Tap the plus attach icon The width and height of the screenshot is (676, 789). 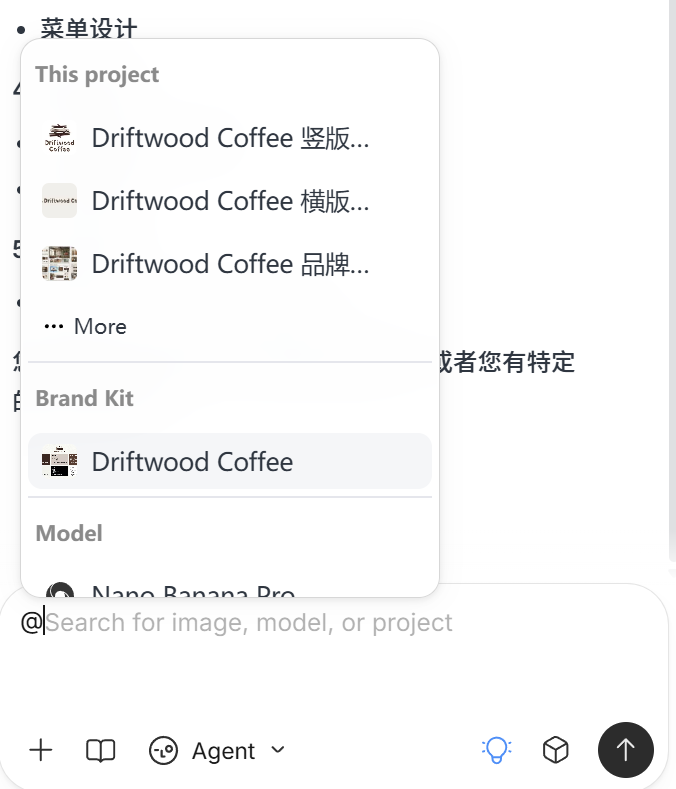click(x=41, y=750)
